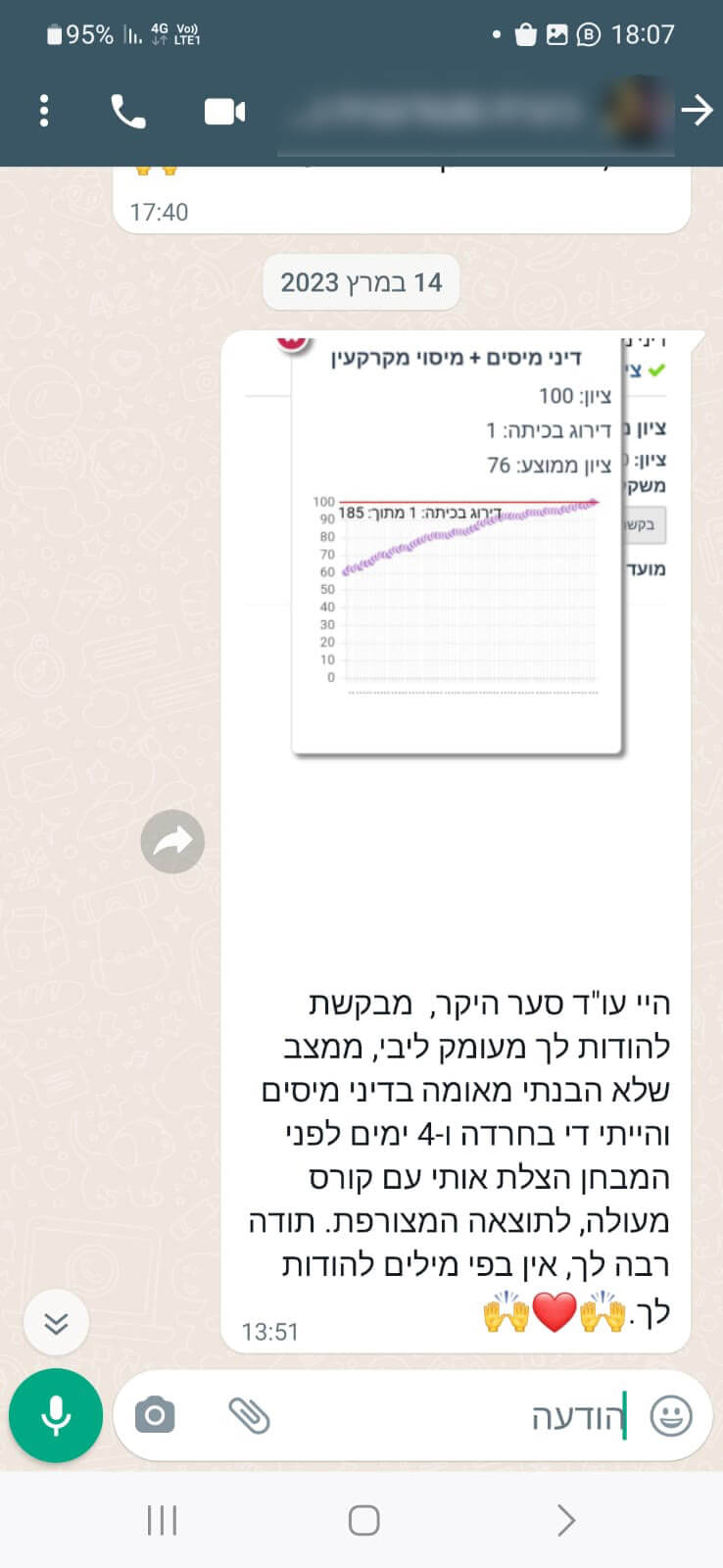Open the emoji picker
The width and height of the screenshot is (723, 1568).
[x=671, y=1416]
